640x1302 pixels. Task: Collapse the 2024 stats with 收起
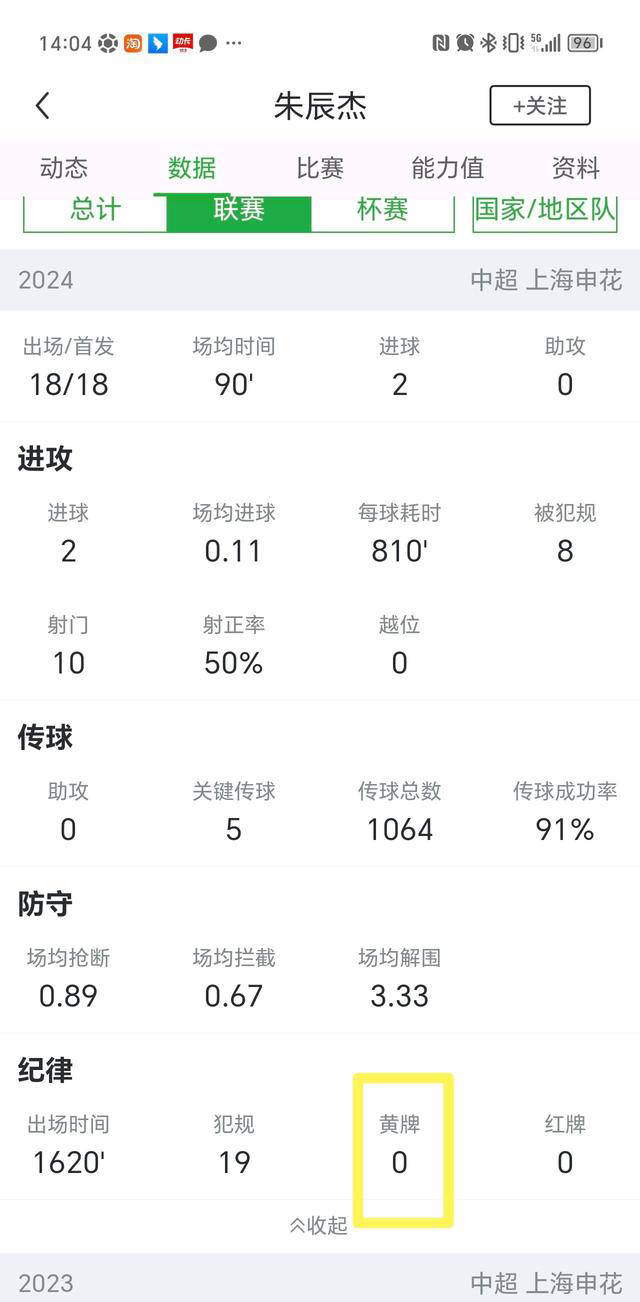(x=319, y=1225)
